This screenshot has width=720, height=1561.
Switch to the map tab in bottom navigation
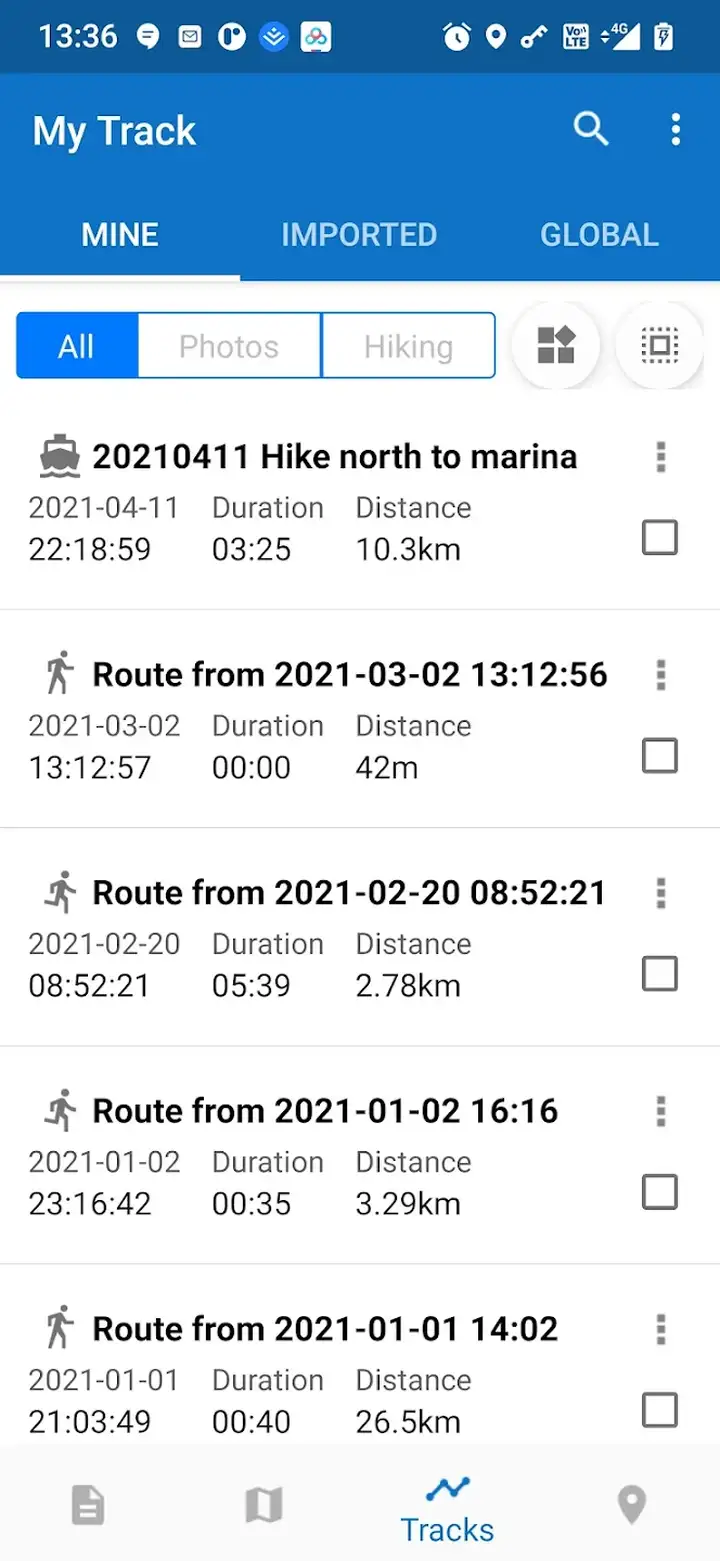tap(264, 1505)
